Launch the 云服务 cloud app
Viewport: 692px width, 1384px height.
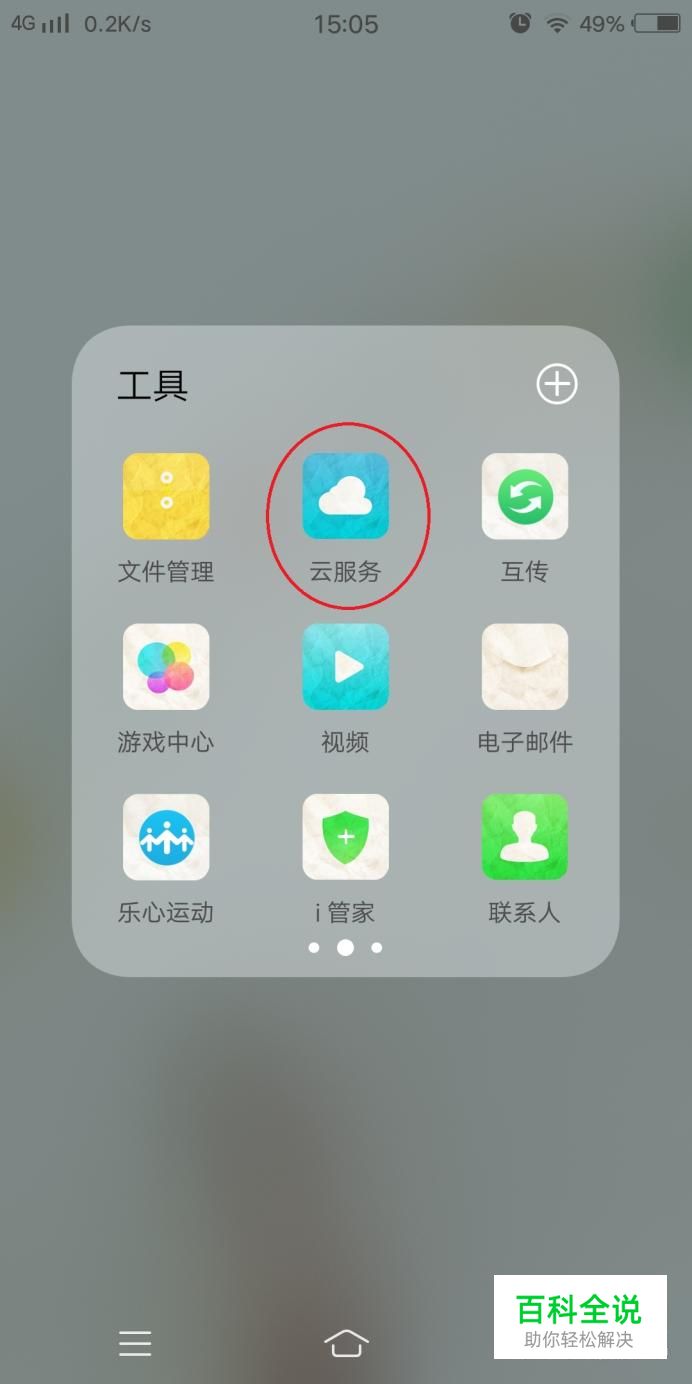point(345,496)
